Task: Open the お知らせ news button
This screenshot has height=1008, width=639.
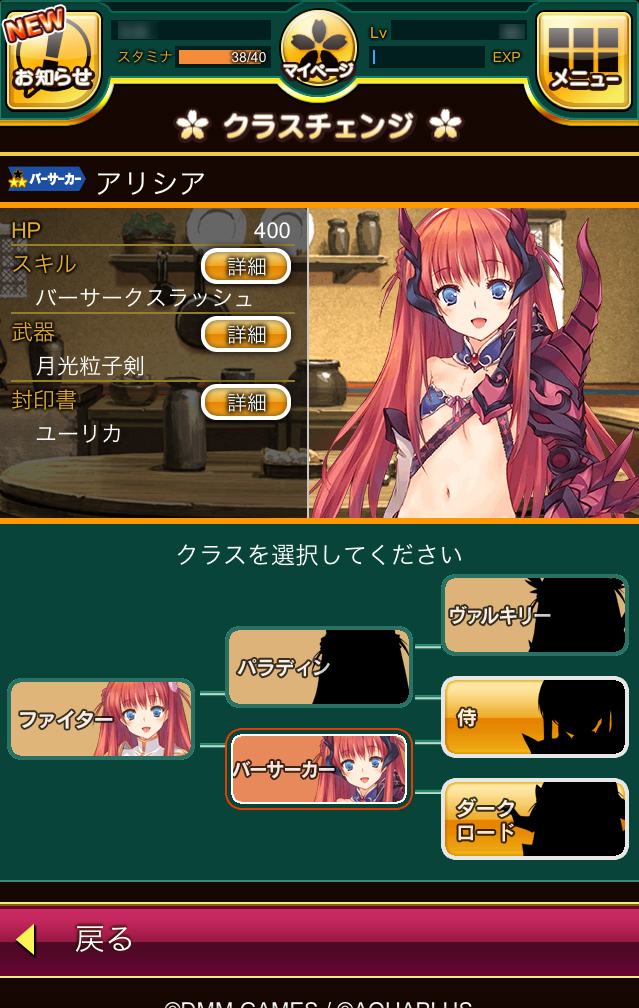Action: (53, 59)
